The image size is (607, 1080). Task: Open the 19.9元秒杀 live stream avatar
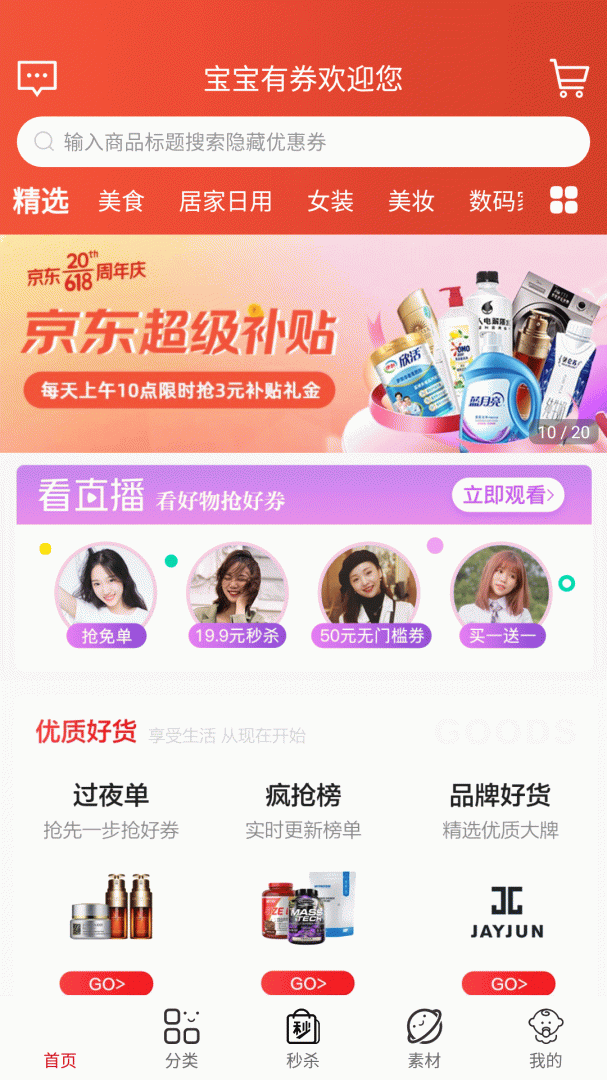237,594
